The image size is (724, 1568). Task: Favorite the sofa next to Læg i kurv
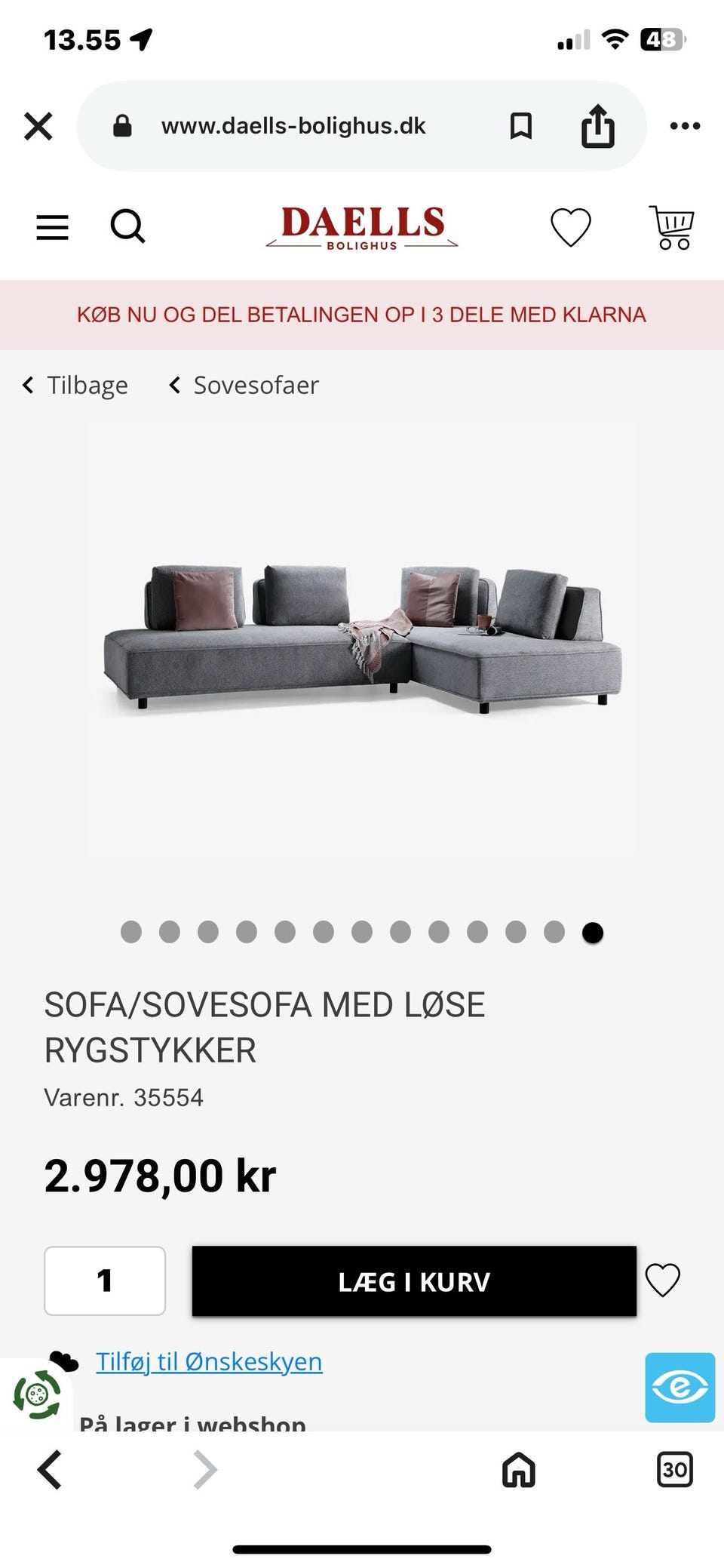(x=663, y=1281)
